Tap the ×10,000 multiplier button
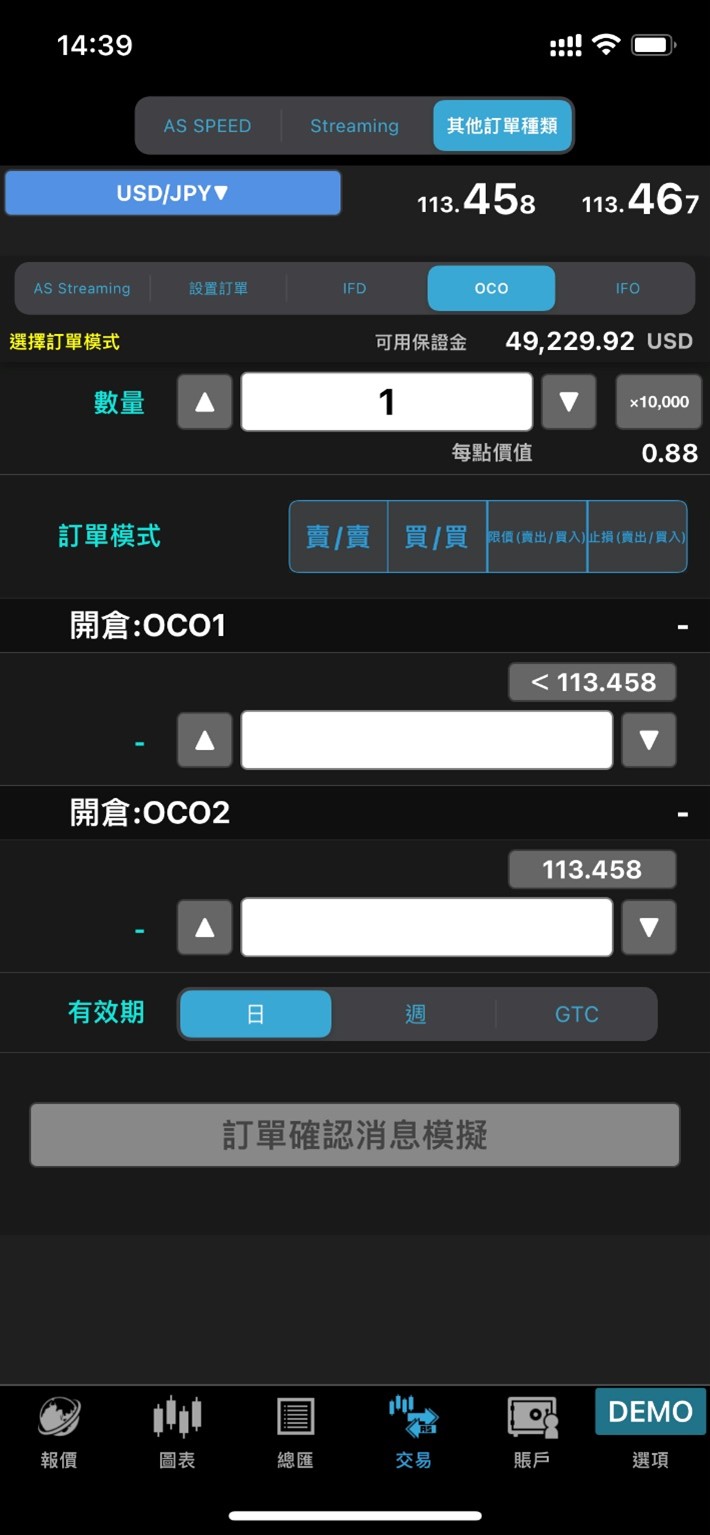Viewport: 710px width, 1535px height. (659, 402)
